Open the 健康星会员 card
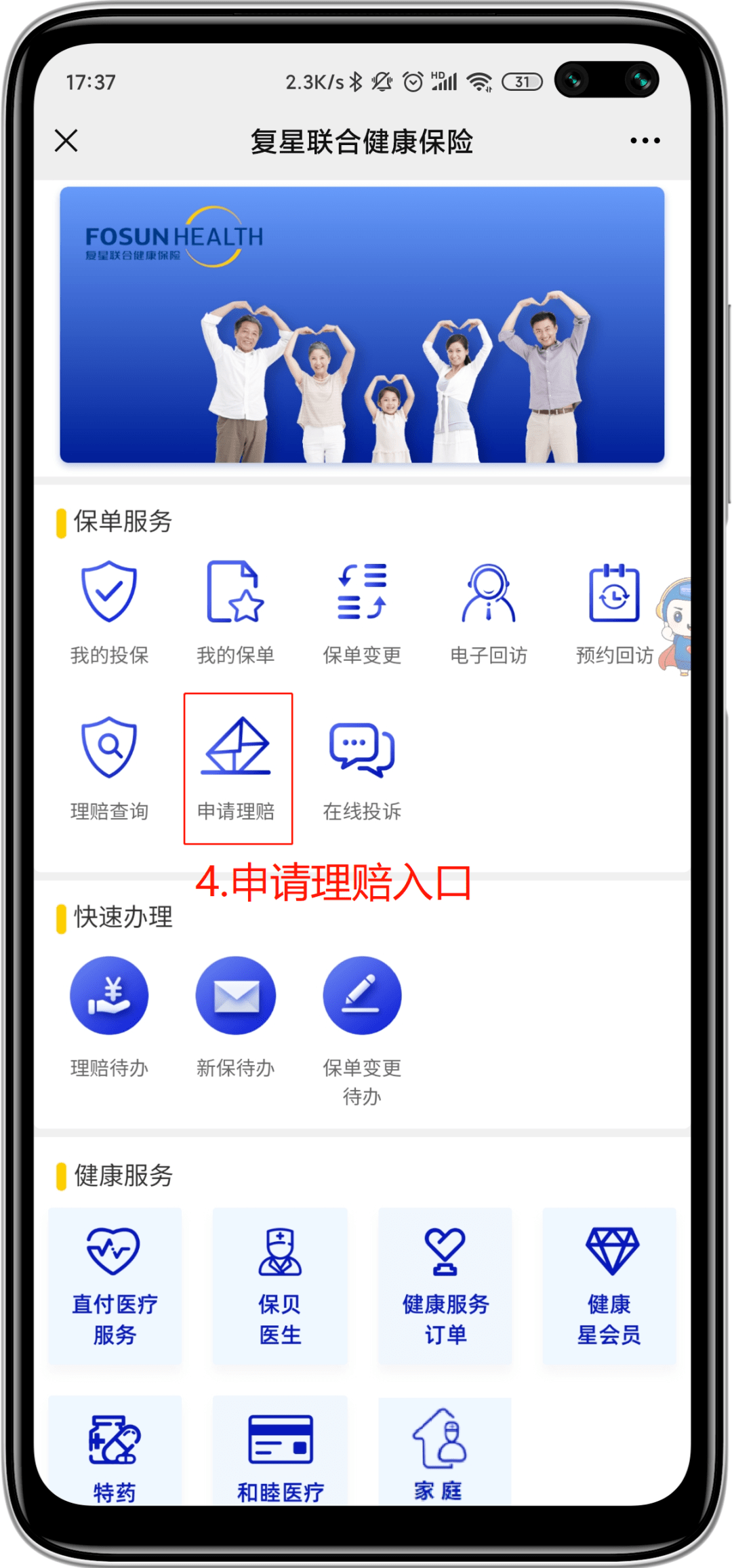The image size is (732, 1568). (609, 1285)
